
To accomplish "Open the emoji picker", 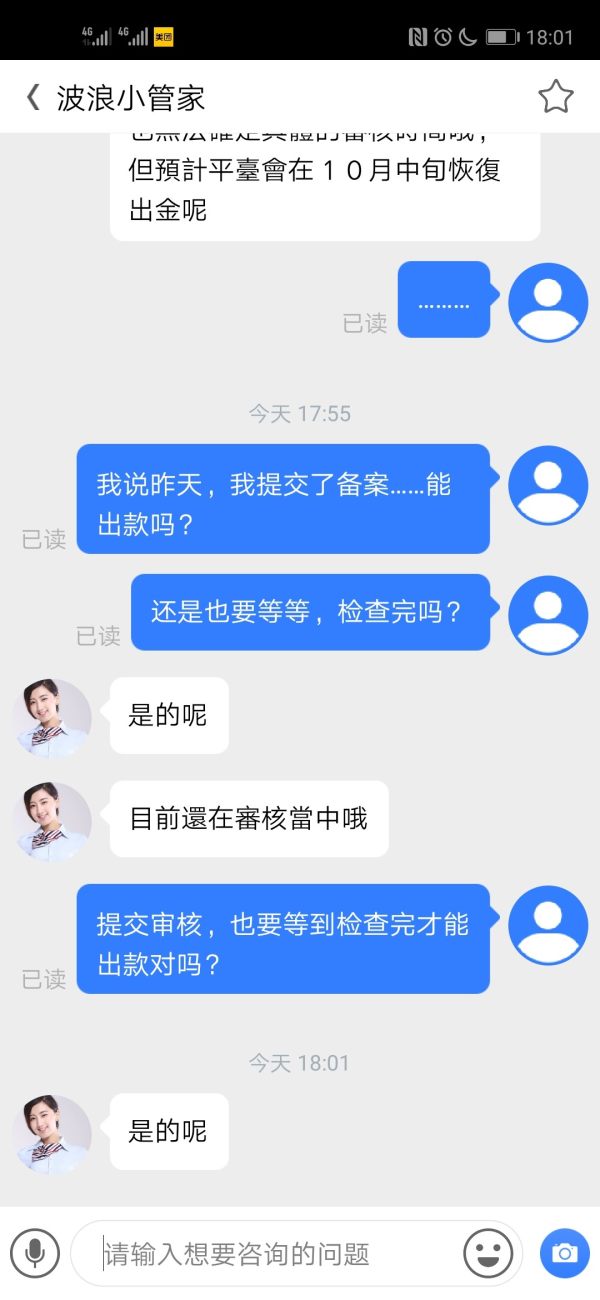I will click(x=488, y=1253).
